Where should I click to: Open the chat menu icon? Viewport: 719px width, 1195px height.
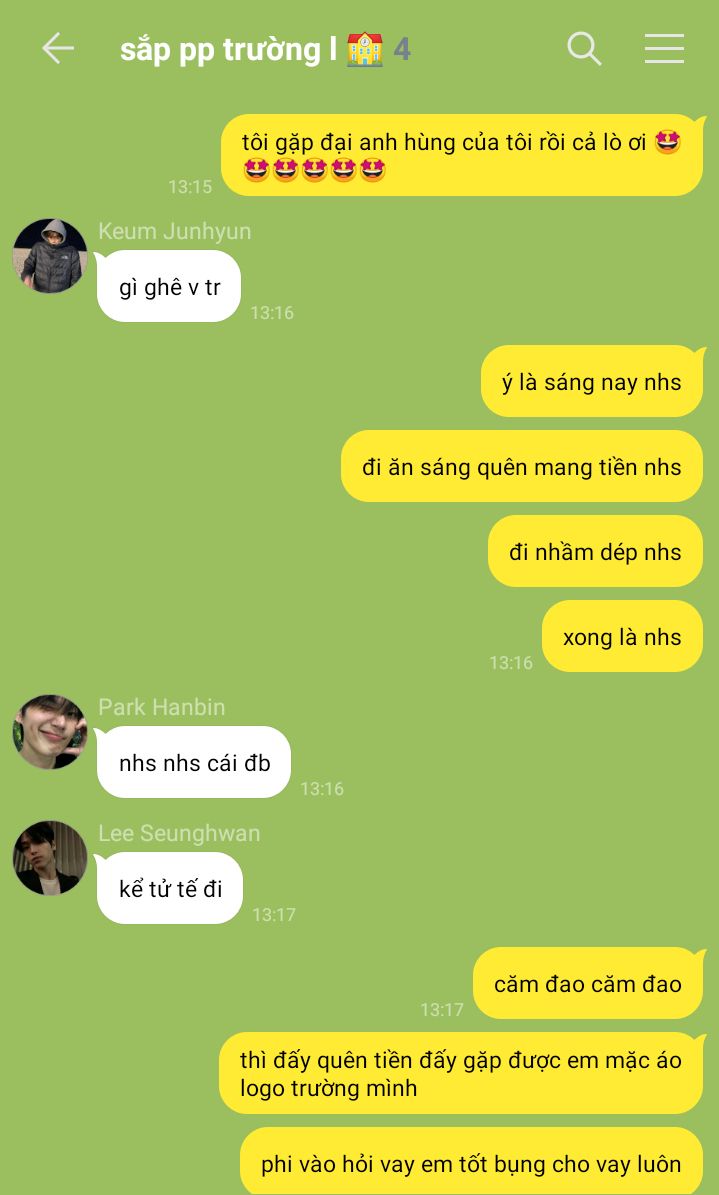(664, 48)
